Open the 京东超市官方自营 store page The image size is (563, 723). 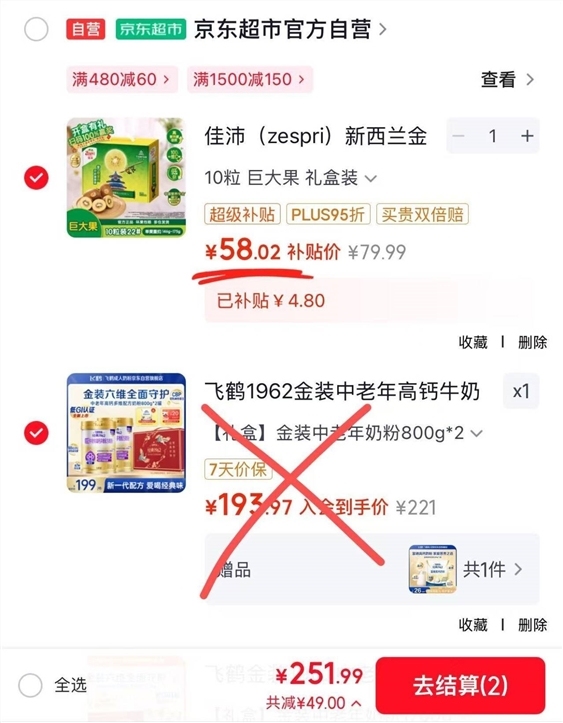tap(290, 29)
